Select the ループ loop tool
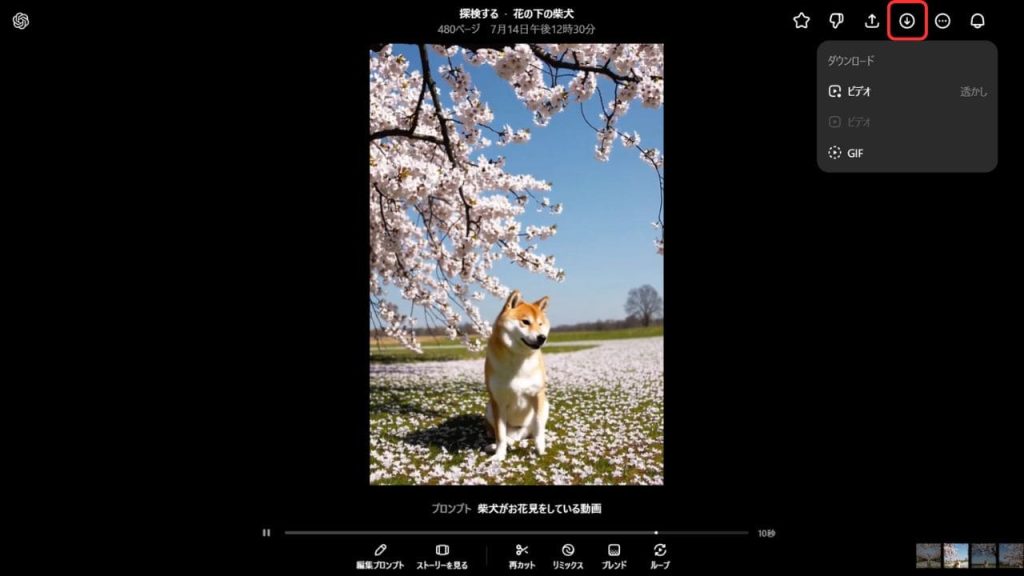This screenshot has width=1024, height=576. pos(660,557)
